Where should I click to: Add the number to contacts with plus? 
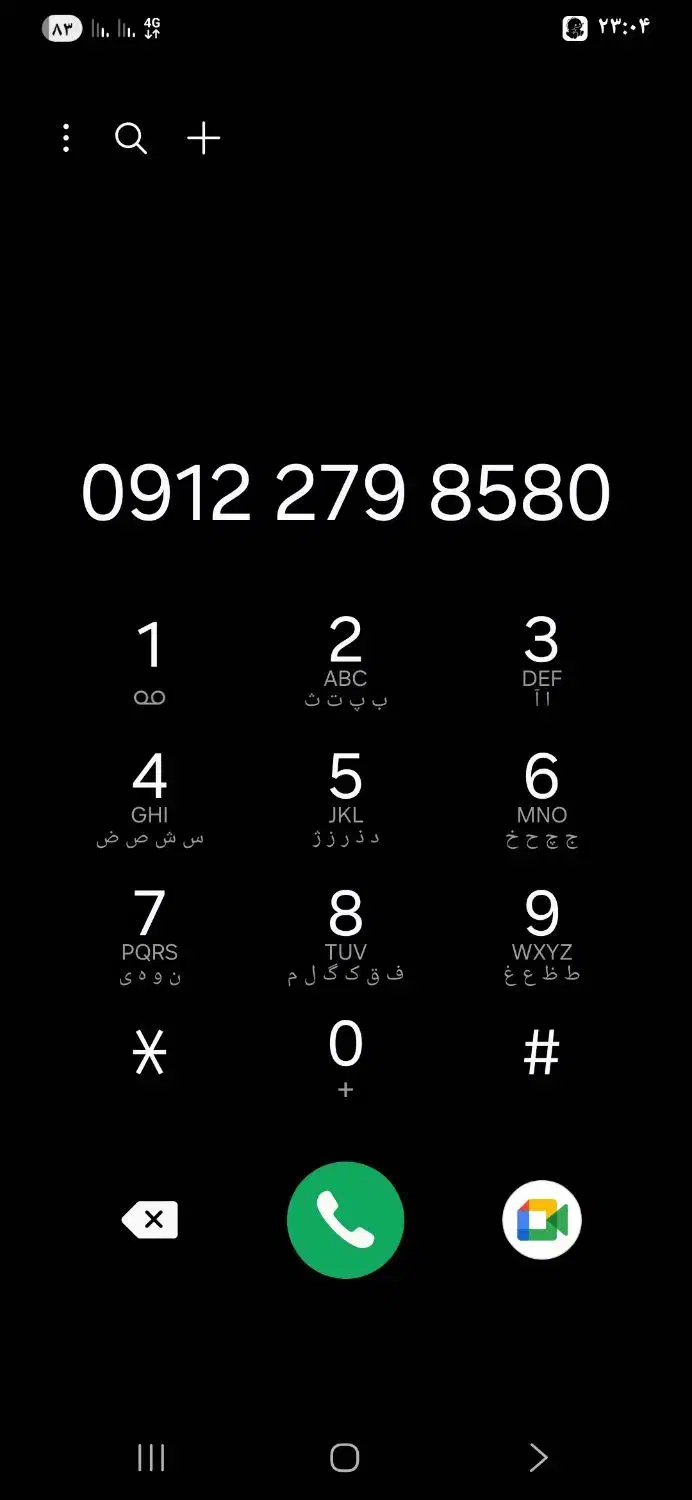point(204,138)
